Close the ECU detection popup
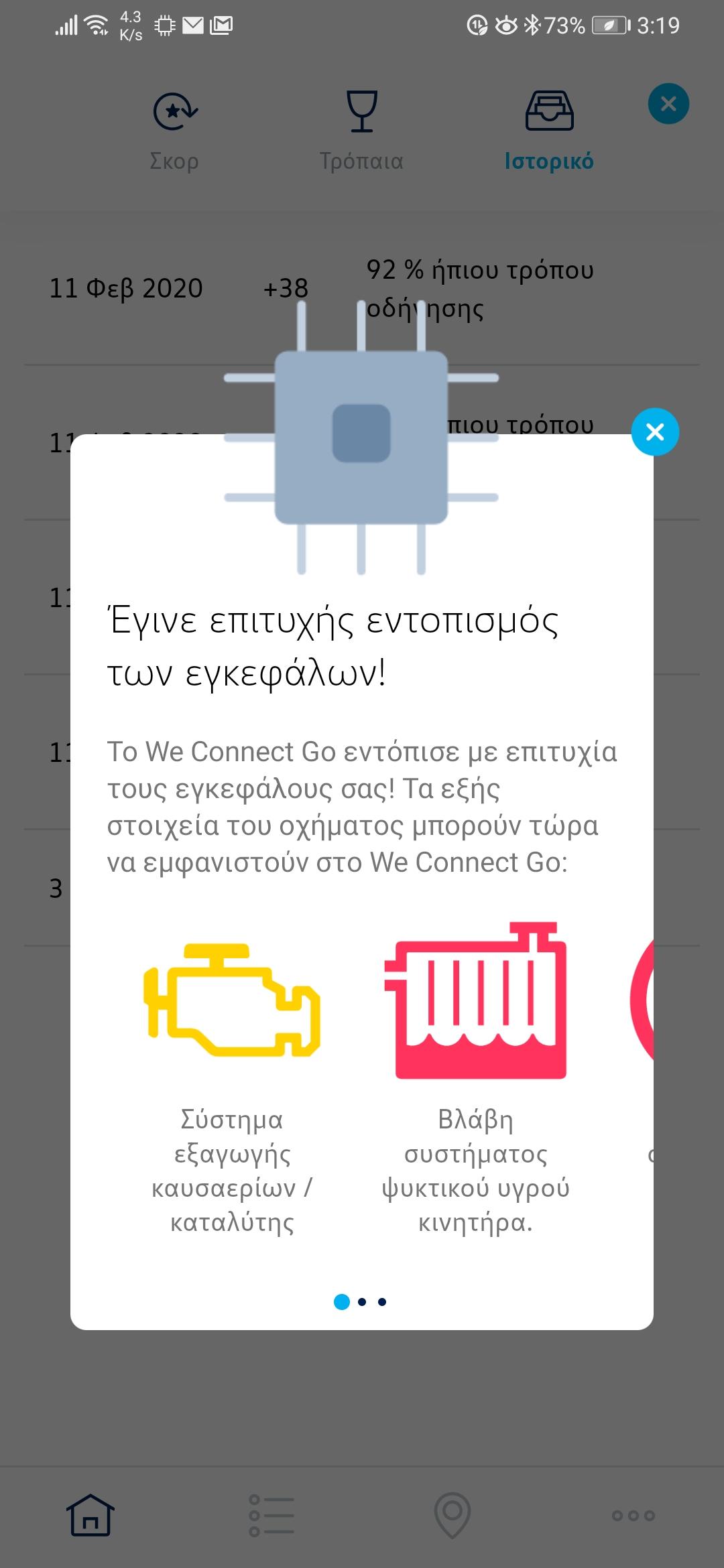724x1568 pixels. [x=655, y=432]
